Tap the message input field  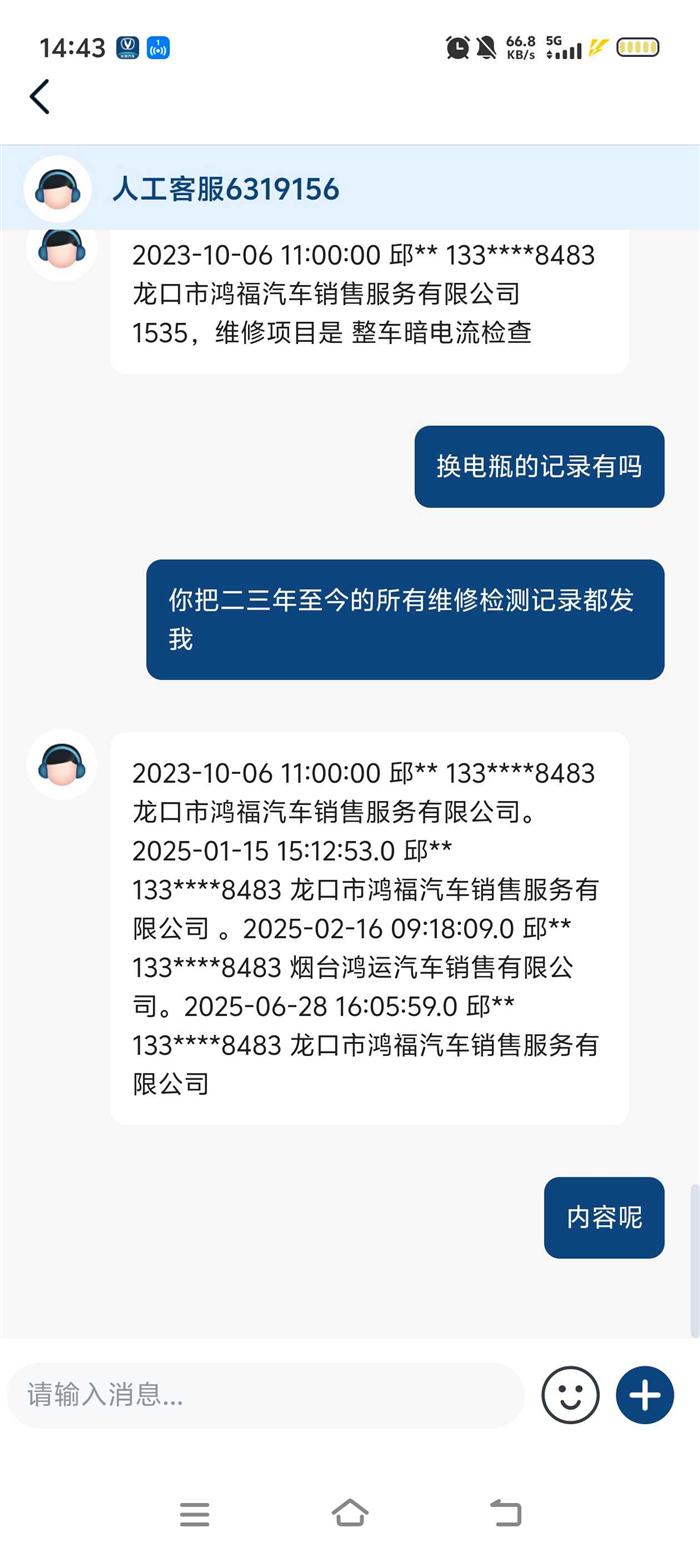click(x=265, y=1395)
